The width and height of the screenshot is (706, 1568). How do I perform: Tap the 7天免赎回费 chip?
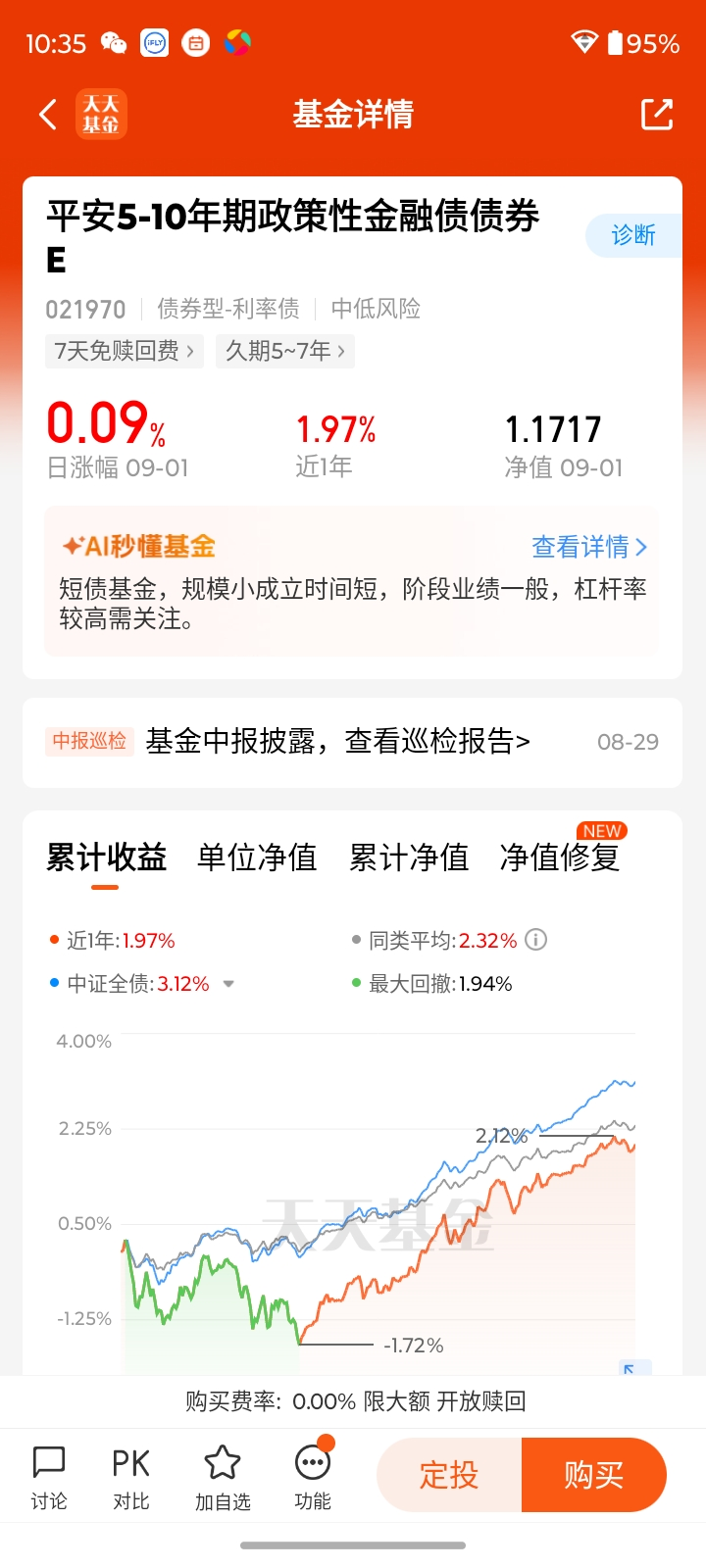tap(125, 351)
